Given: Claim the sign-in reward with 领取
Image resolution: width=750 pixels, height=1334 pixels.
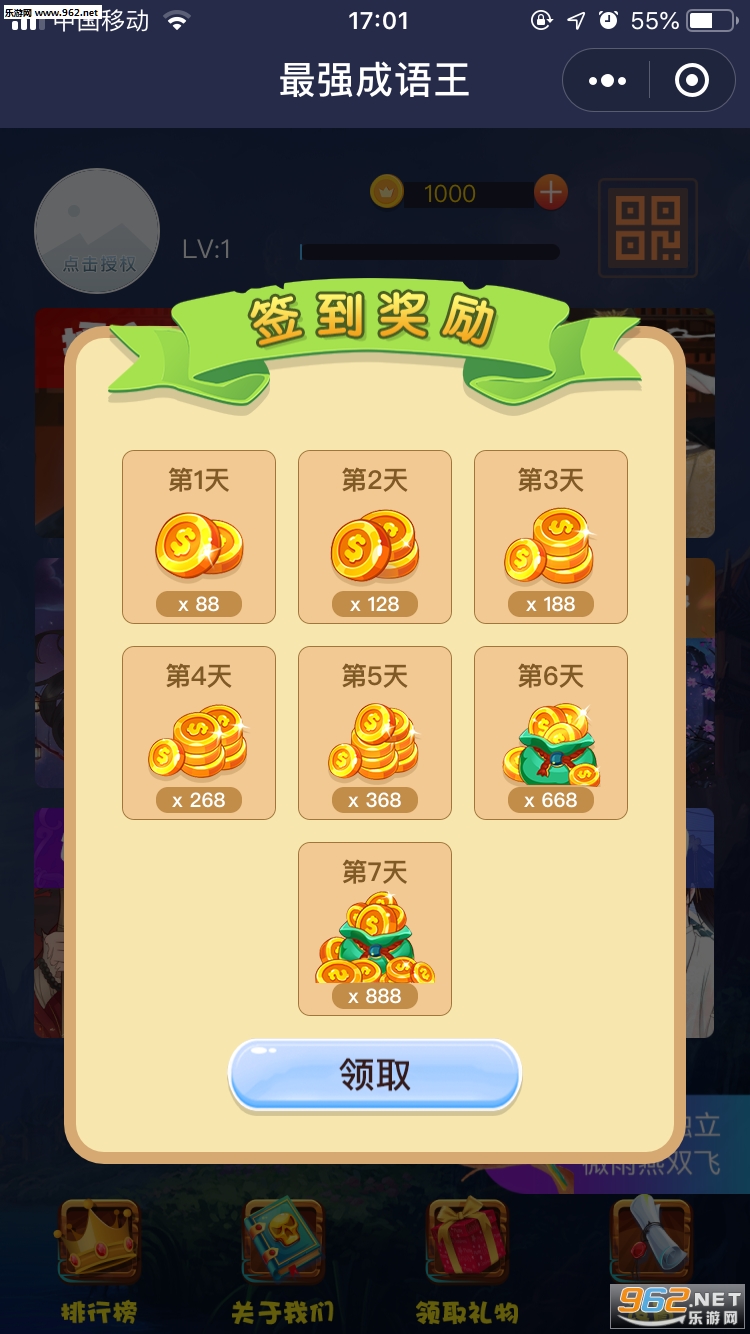Looking at the screenshot, I should 375,1075.
